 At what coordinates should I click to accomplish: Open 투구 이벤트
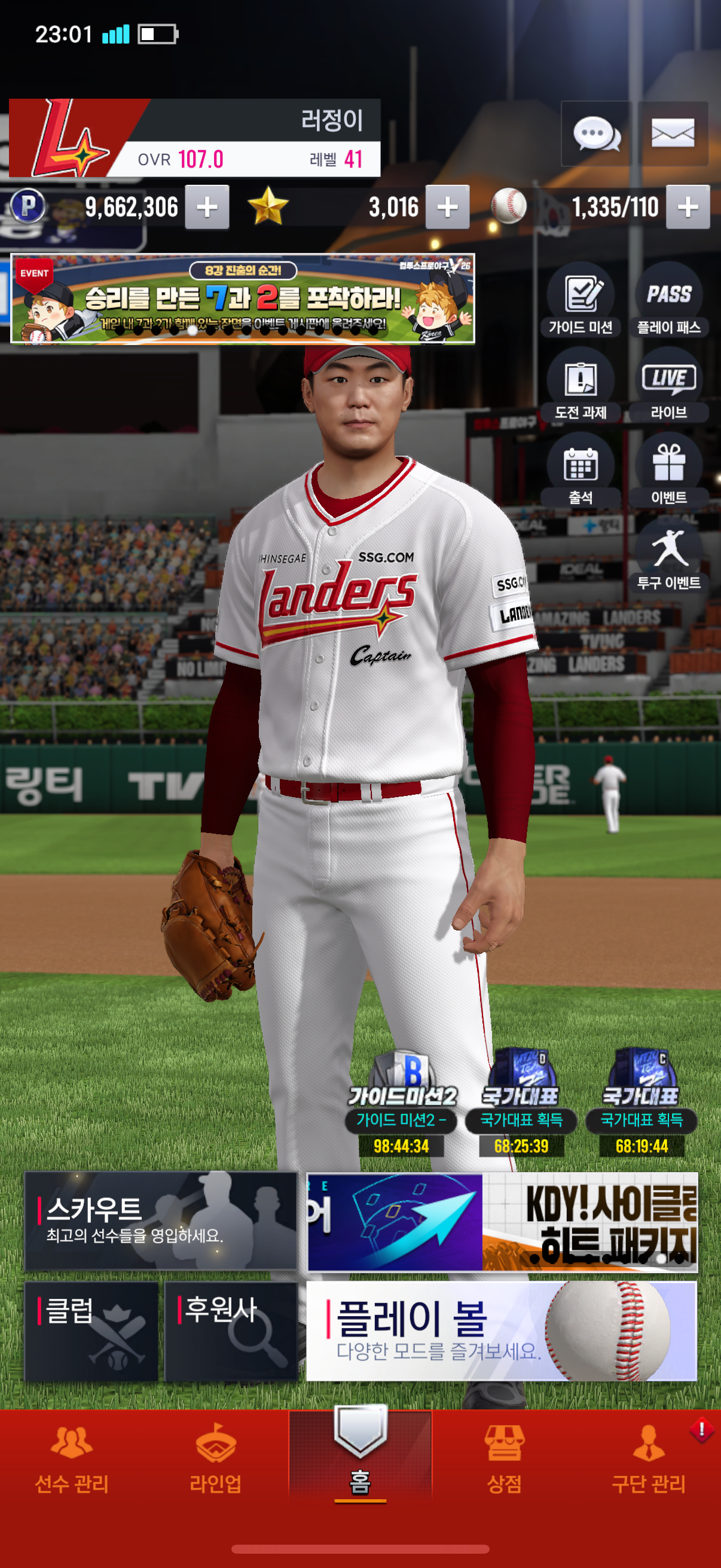[668, 556]
